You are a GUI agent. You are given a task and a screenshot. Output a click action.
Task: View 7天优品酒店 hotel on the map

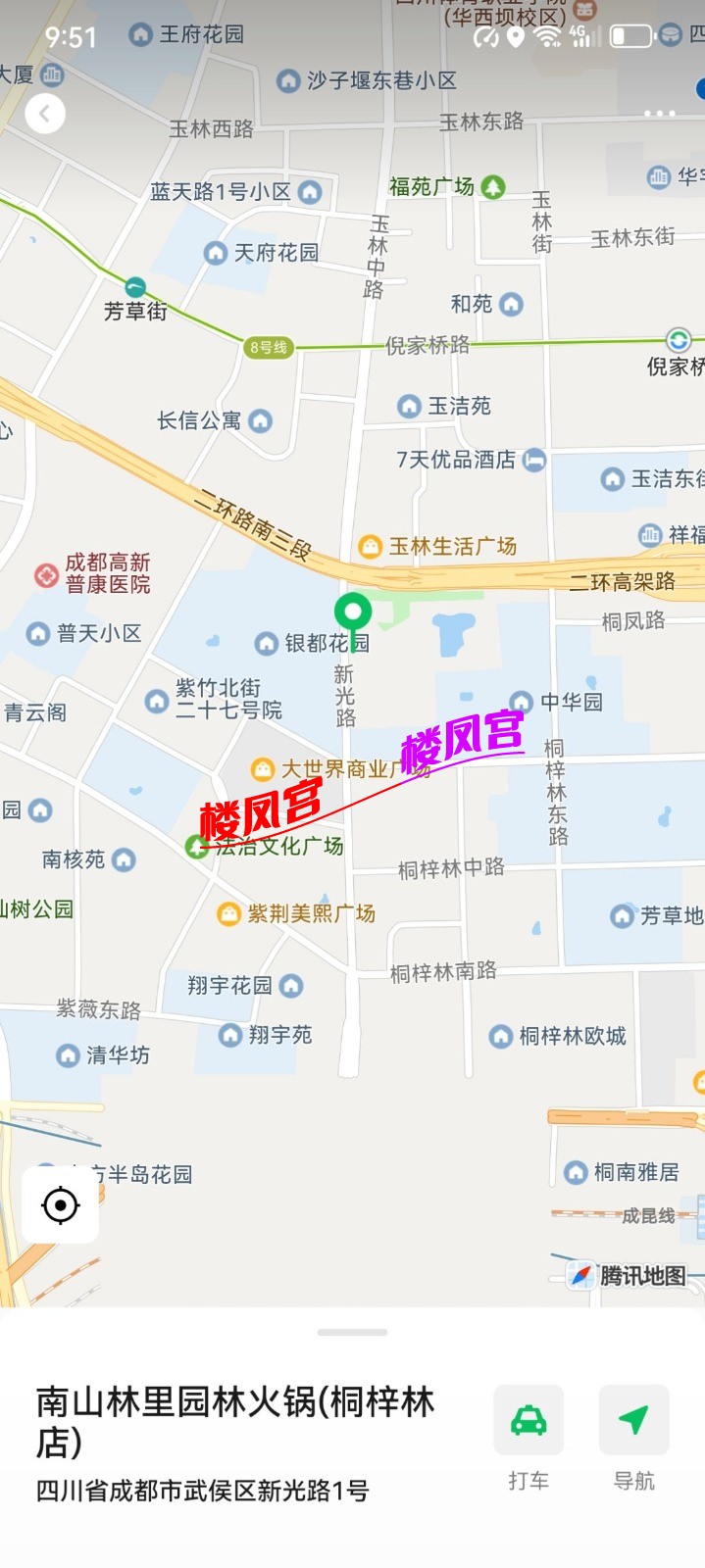(534, 460)
